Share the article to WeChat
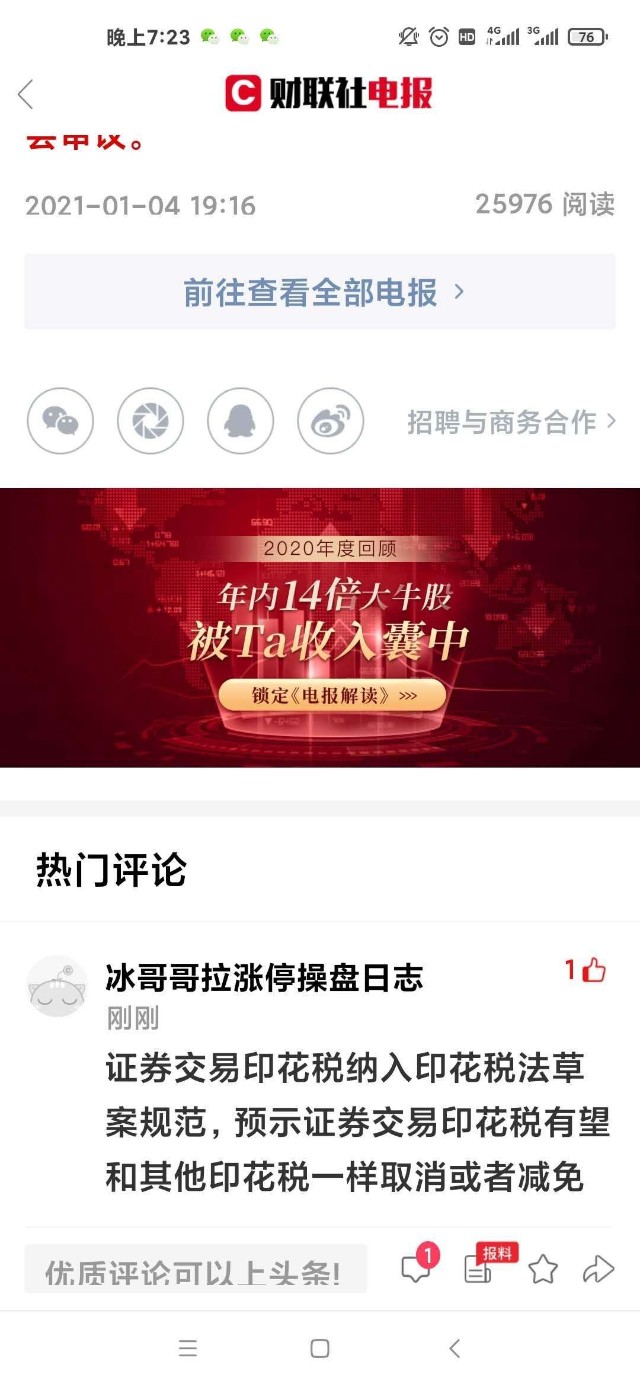The width and height of the screenshot is (640, 1387). pyautogui.click(x=60, y=421)
